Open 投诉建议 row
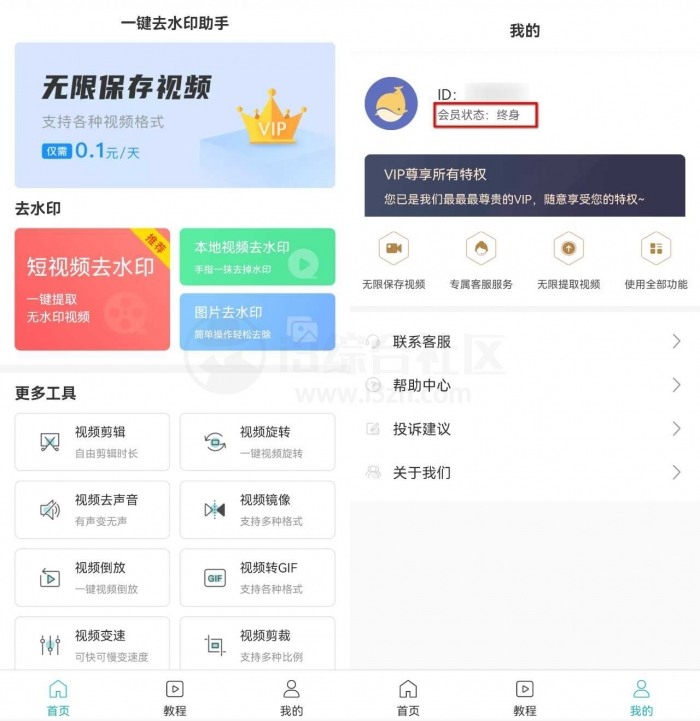 pyautogui.click(x=524, y=429)
